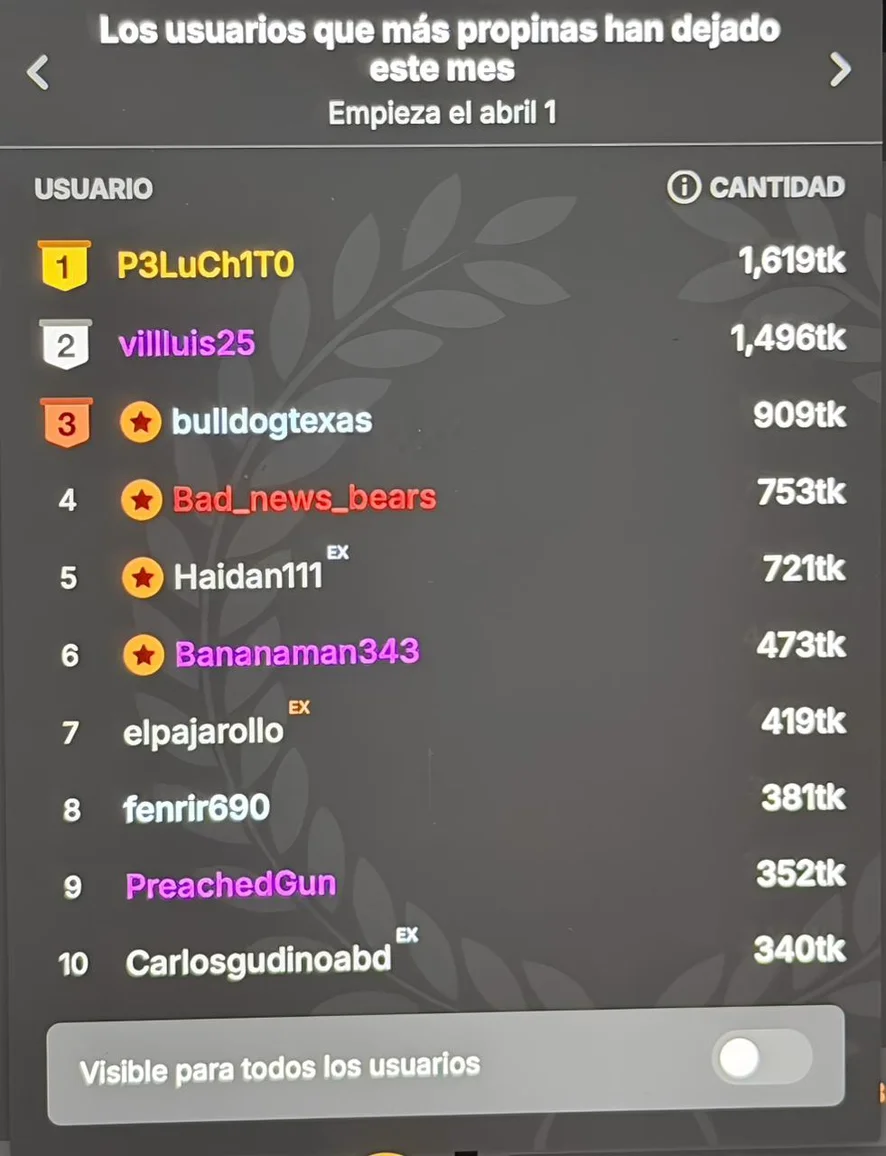Open user P3LuCh1T0's profile
This screenshot has height=1156, width=886.
tap(206, 266)
